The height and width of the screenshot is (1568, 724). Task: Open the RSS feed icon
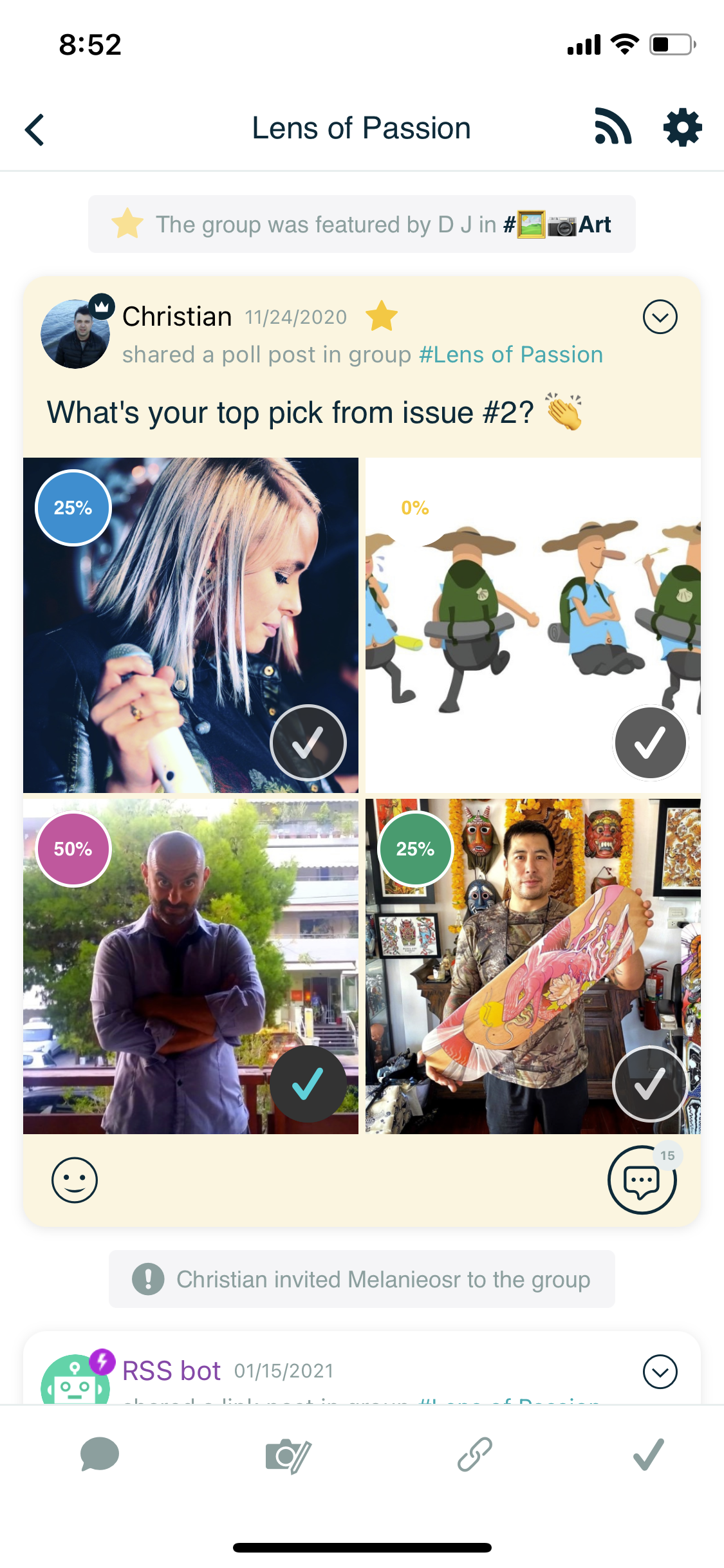click(612, 127)
